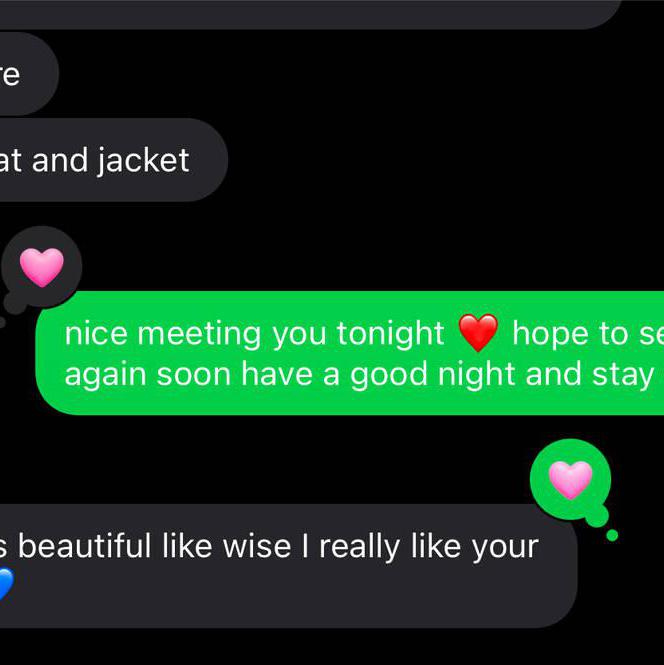
Task: Open the heart reaction on the 'beautiful like wise' message
Action: tap(570, 480)
